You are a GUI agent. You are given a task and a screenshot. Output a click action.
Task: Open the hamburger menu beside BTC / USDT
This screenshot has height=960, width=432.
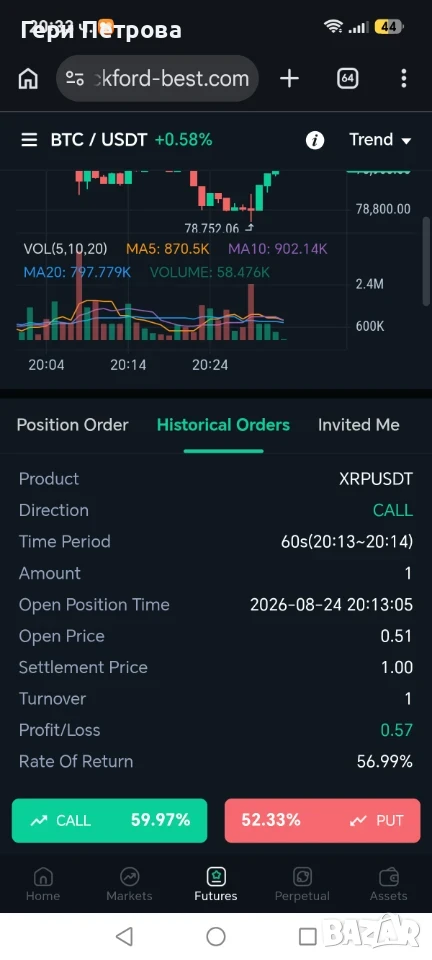[29, 140]
